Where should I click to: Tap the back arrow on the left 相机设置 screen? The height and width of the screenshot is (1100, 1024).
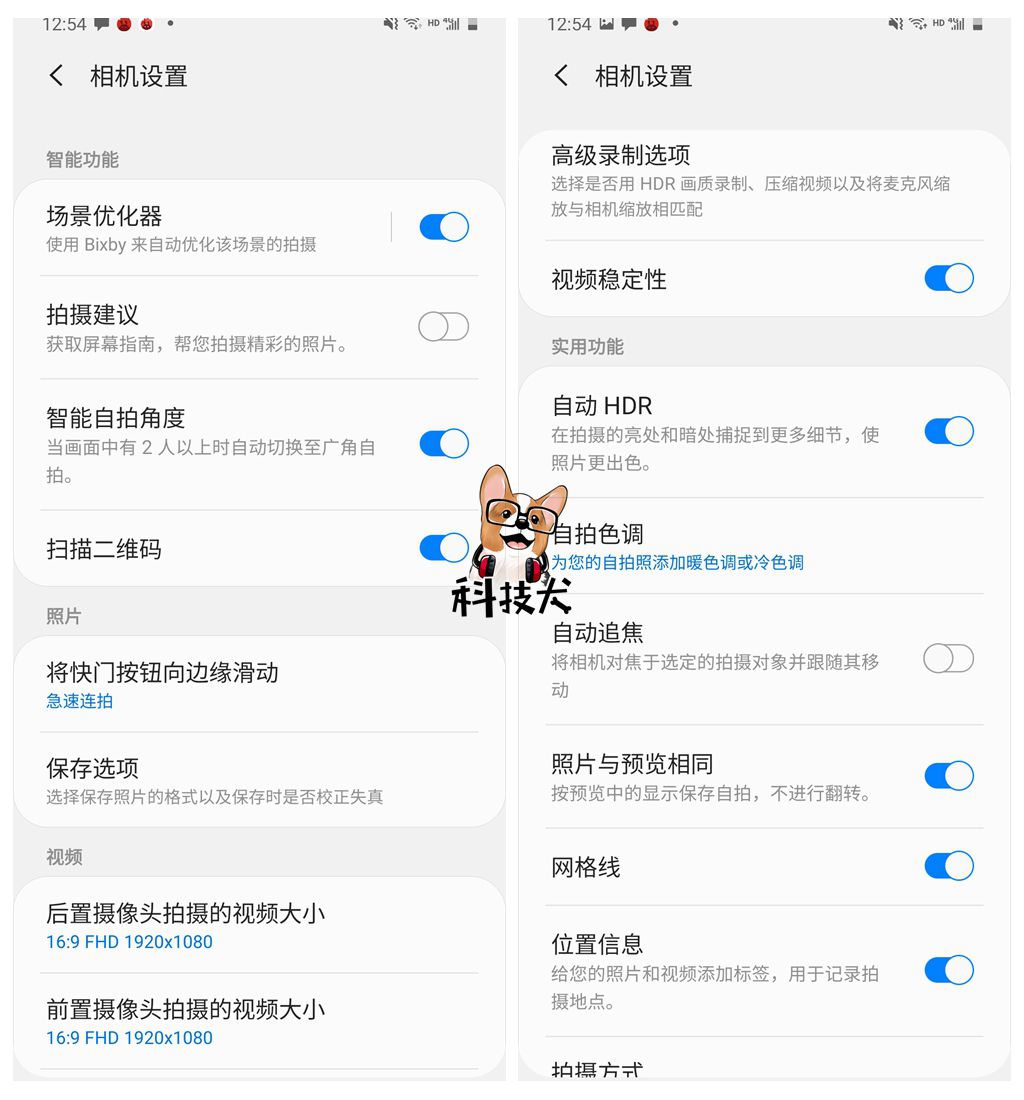[57, 76]
